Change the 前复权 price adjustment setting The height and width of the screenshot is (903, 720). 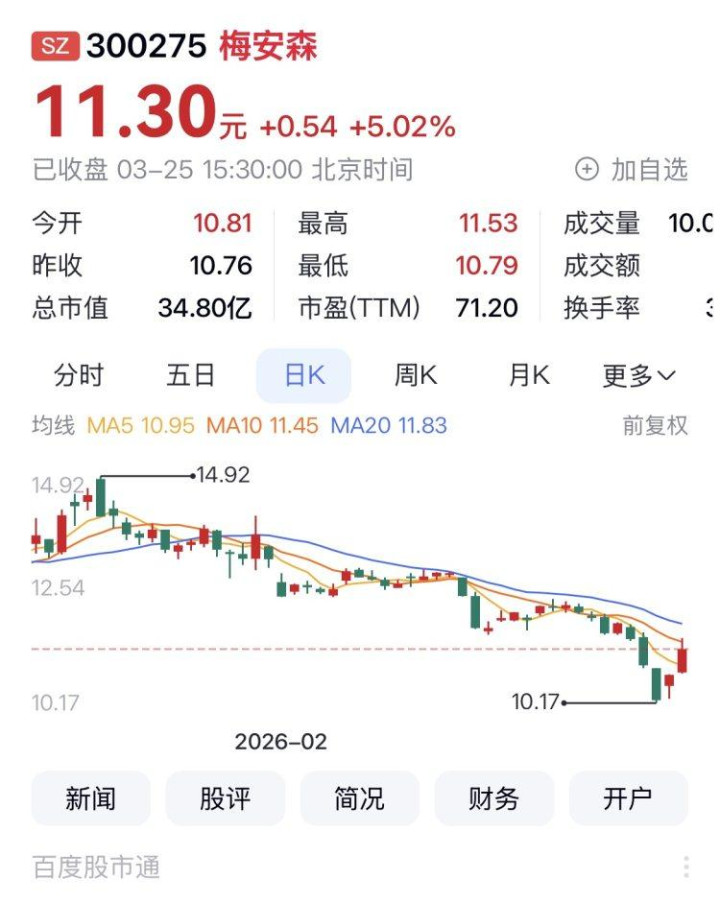655,426
